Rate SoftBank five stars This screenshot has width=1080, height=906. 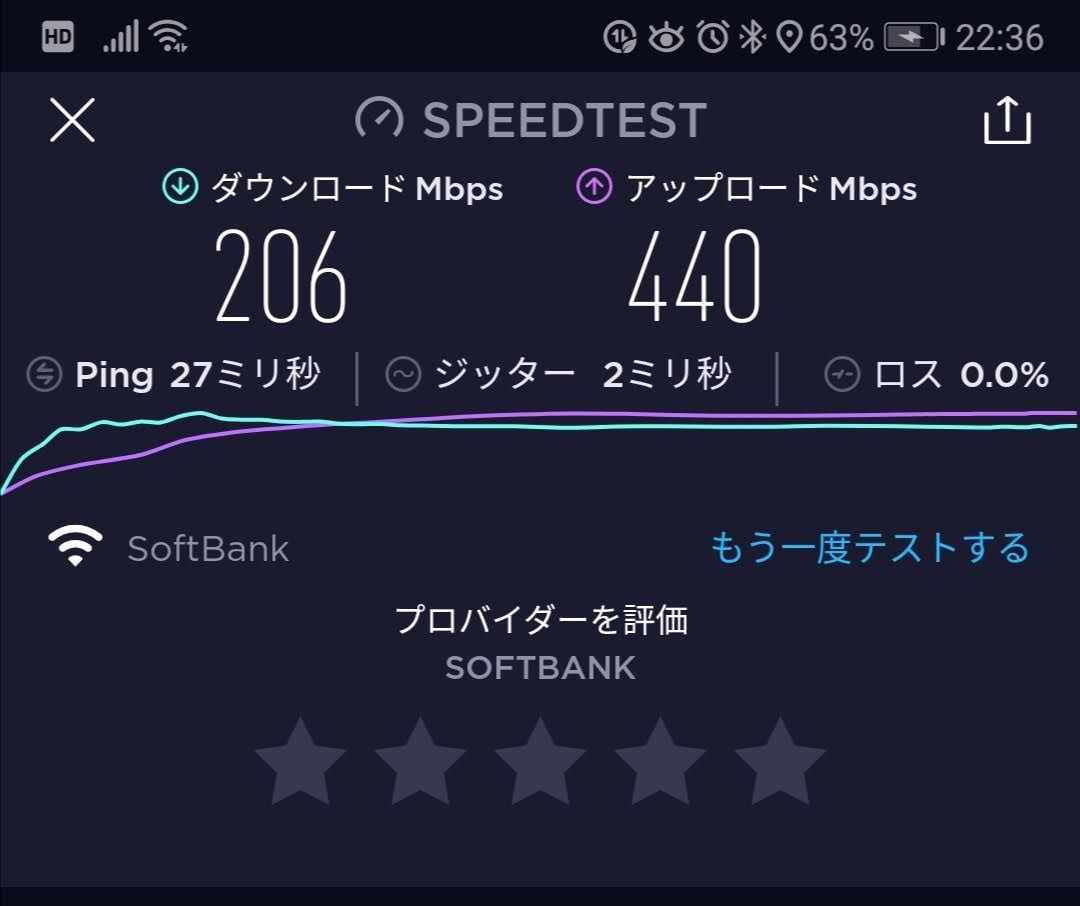click(780, 762)
